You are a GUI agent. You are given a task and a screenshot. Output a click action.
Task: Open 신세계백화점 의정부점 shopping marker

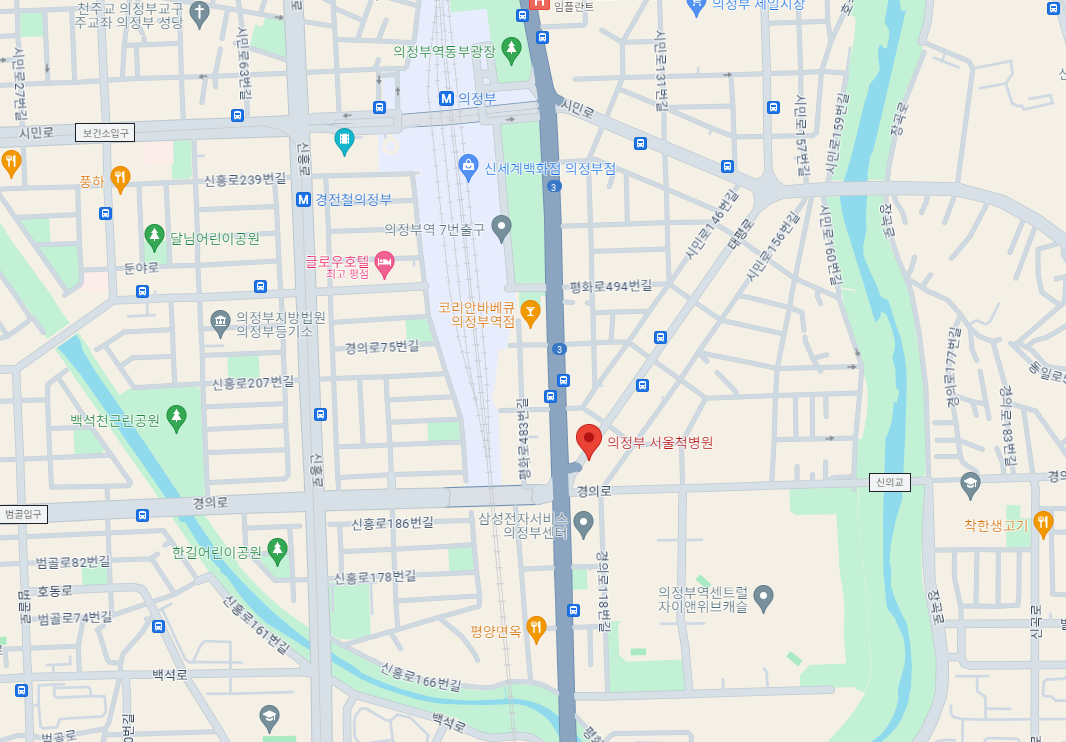pos(467,167)
